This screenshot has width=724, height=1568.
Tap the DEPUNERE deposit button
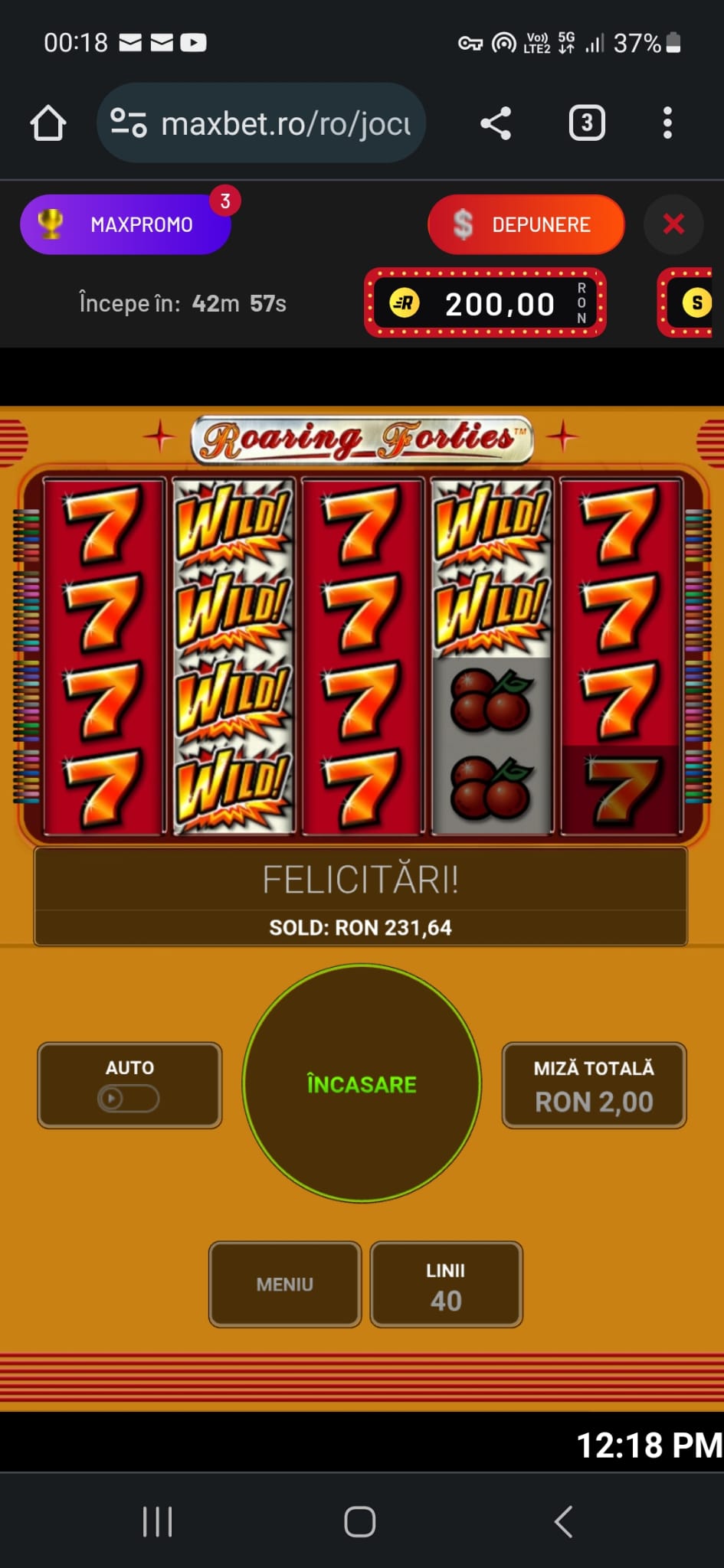pyautogui.click(x=526, y=224)
